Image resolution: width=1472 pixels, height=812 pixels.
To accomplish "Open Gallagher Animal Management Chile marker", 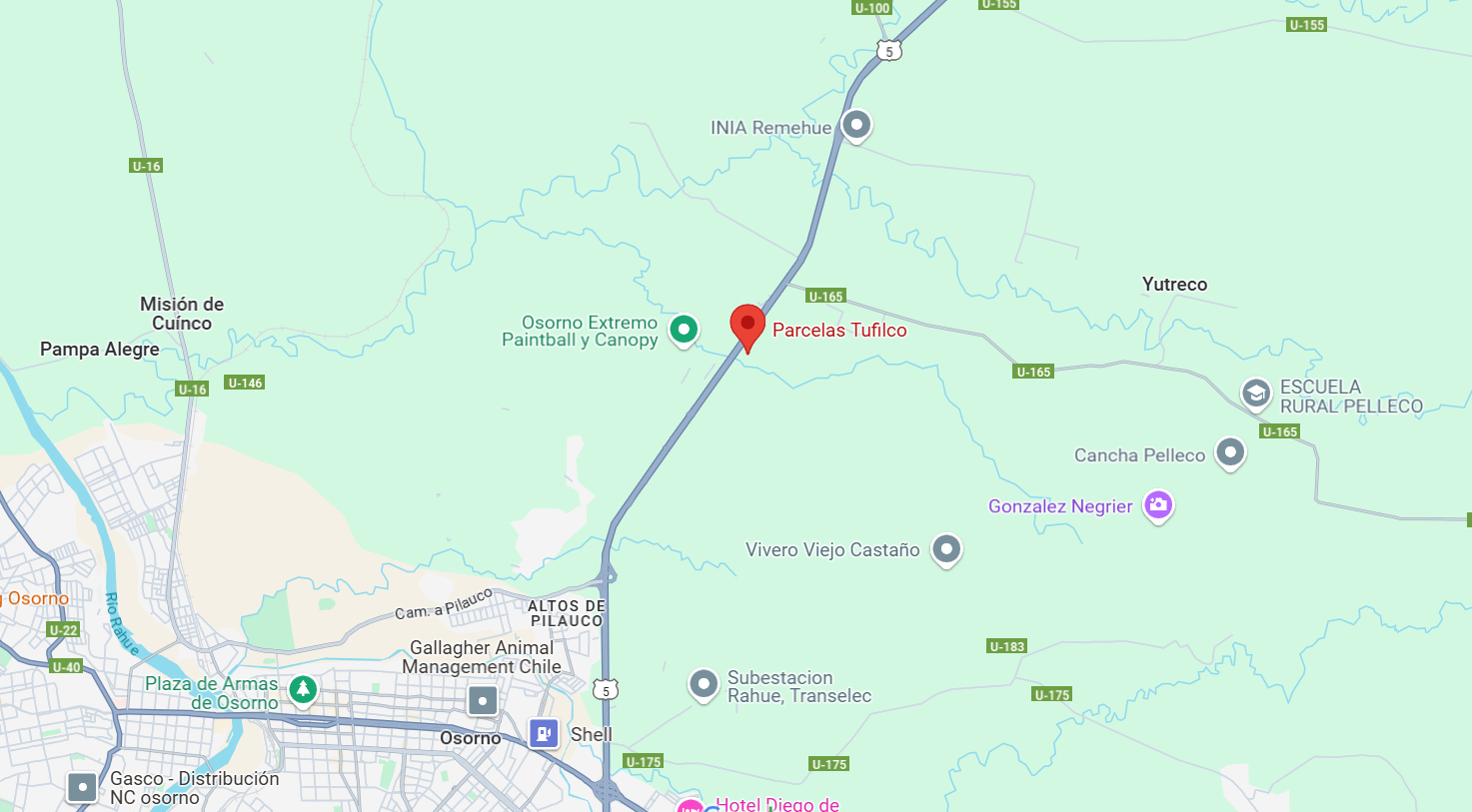I will (483, 700).
